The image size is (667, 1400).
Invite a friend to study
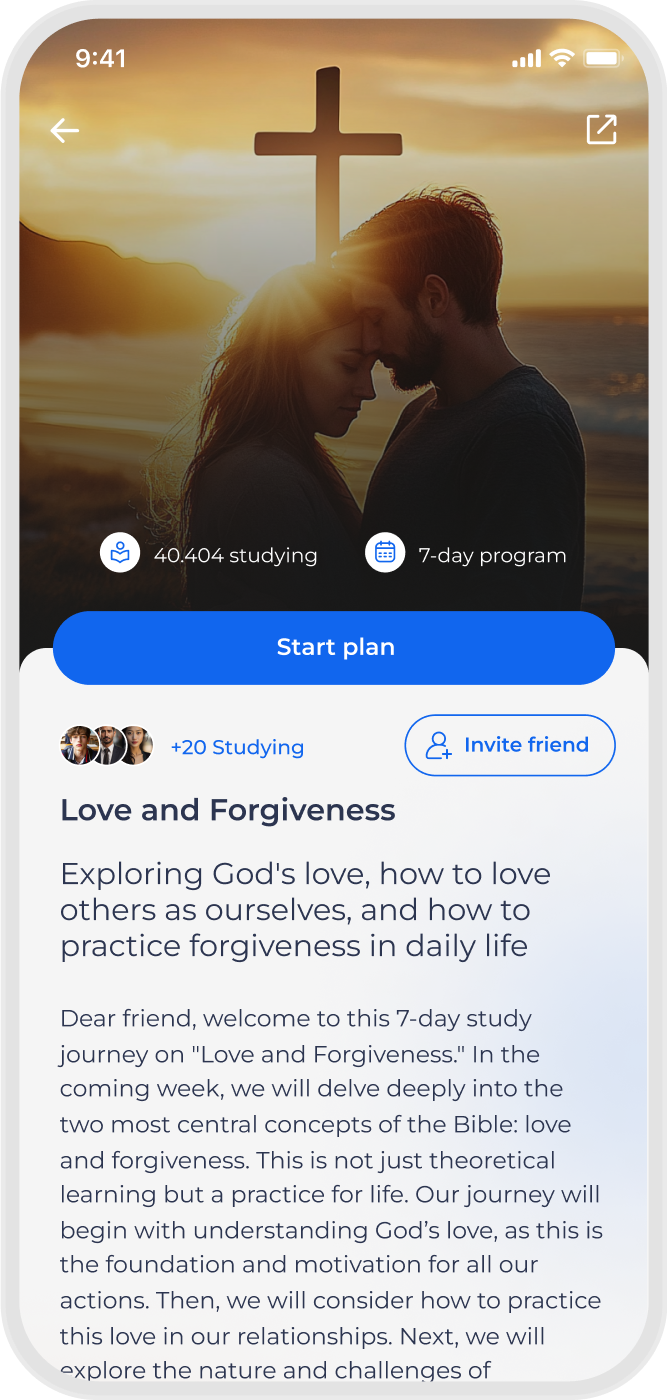coord(509,745)
